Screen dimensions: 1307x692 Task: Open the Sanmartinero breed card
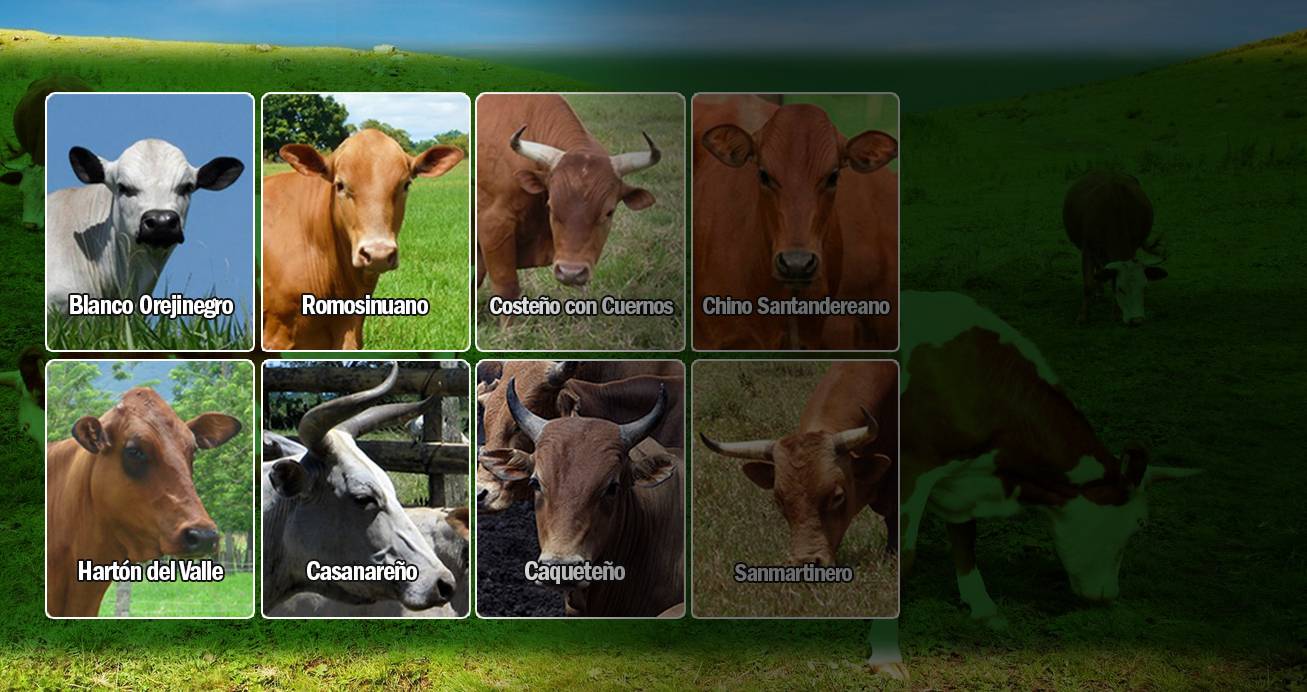pyautogui.click(x=795, y=489)
